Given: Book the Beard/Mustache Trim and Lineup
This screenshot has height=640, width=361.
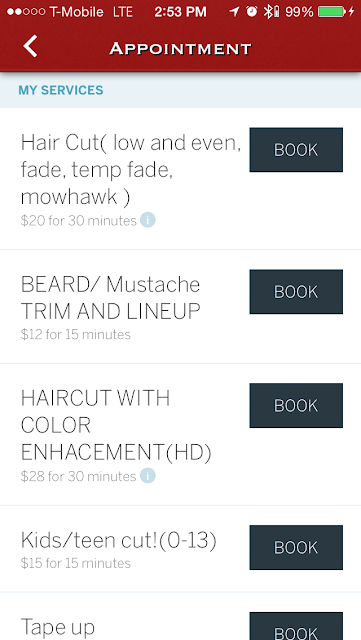Looking at the screenshot, I should tap(296, 292).
